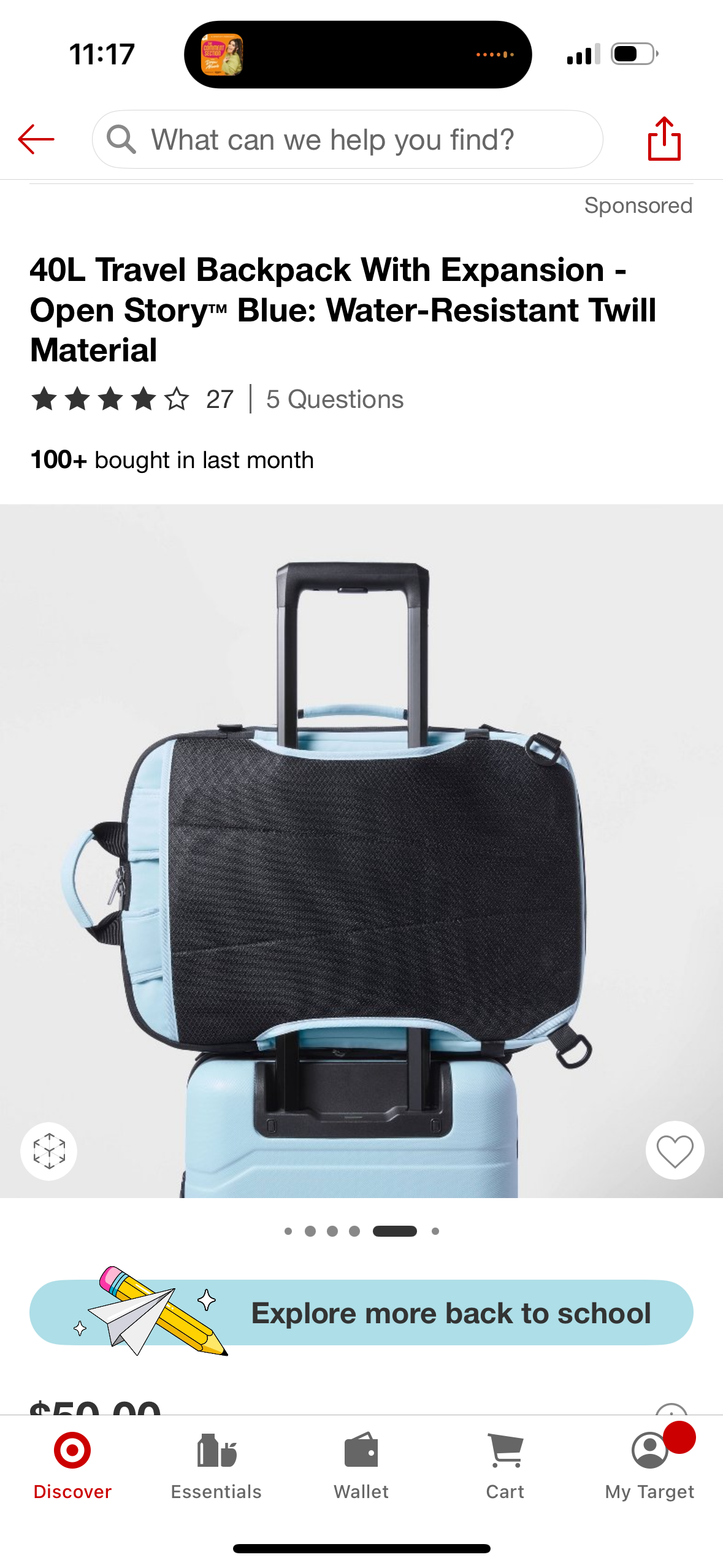
Task: Go to the My Target tab
Action: point(649,1466)
